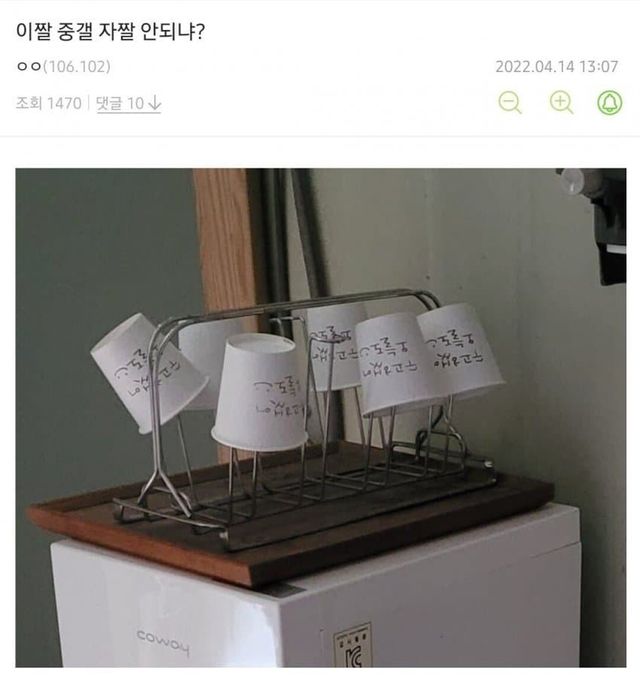The image size is (640, 690).
Task: Tap the green notification bell icon
Action: pyautogui.click(x=609, y=102)
